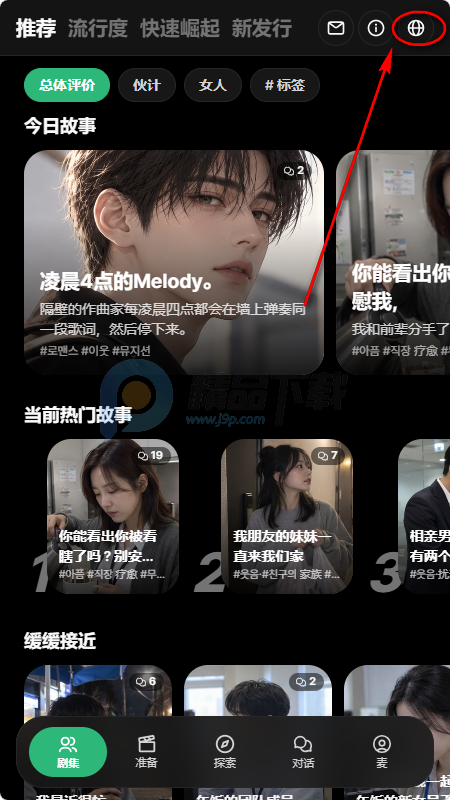The width and height of the screenshot is (450, 800).
Task: Select the 总体评价 filter chip
Action: coord(67,85)
